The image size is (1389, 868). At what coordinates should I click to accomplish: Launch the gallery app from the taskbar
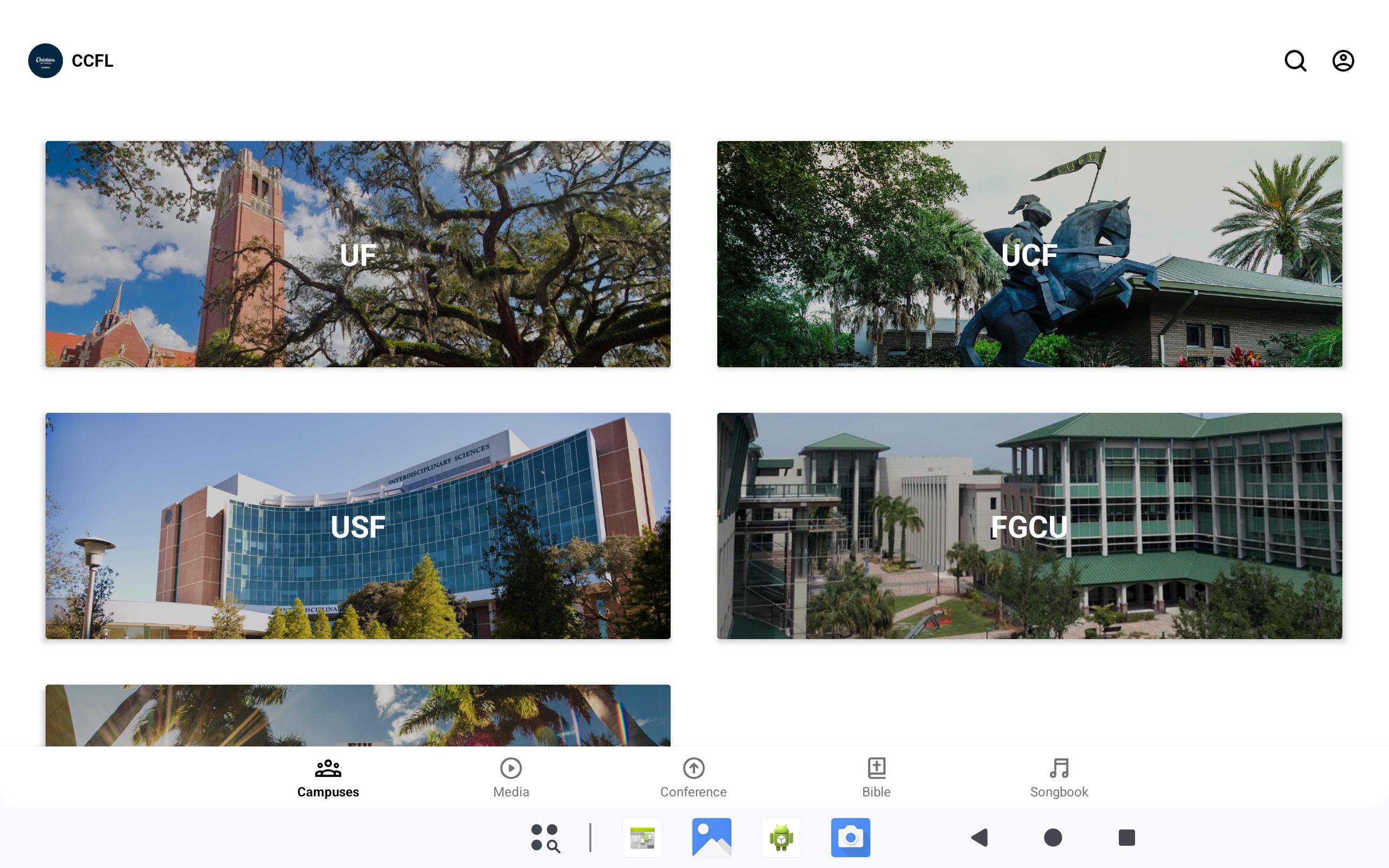coord(711,837)
